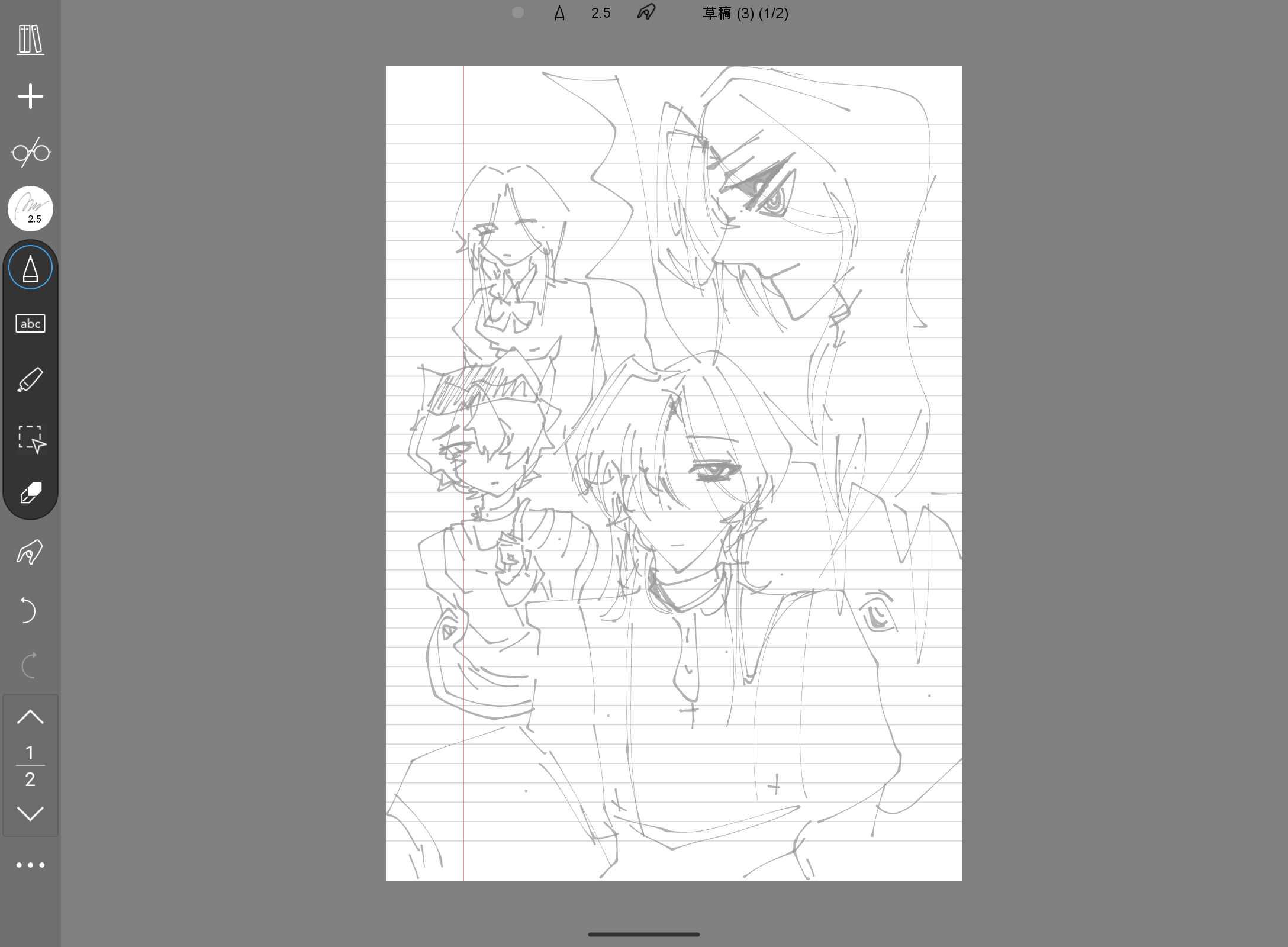Viewport: 1288px width, 947px height.
Task: Select the pen tool
Action: pos(30,268)
